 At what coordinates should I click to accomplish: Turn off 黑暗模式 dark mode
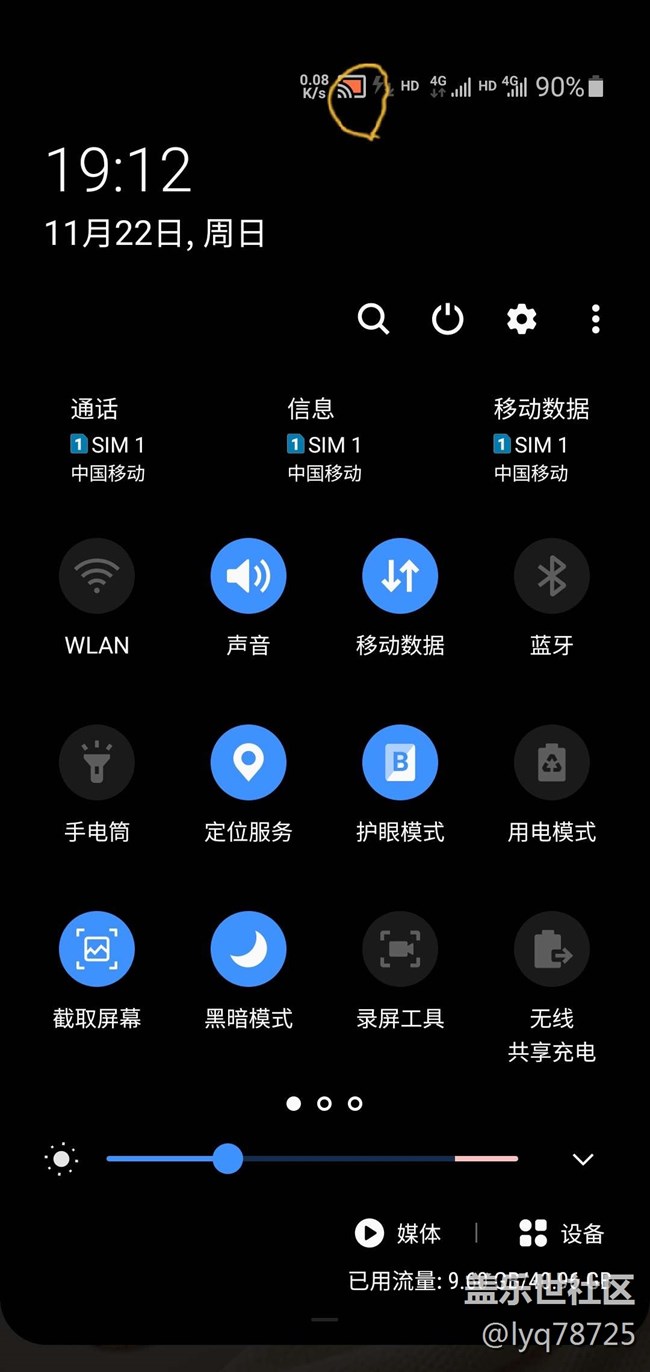(x=248, y=949)
